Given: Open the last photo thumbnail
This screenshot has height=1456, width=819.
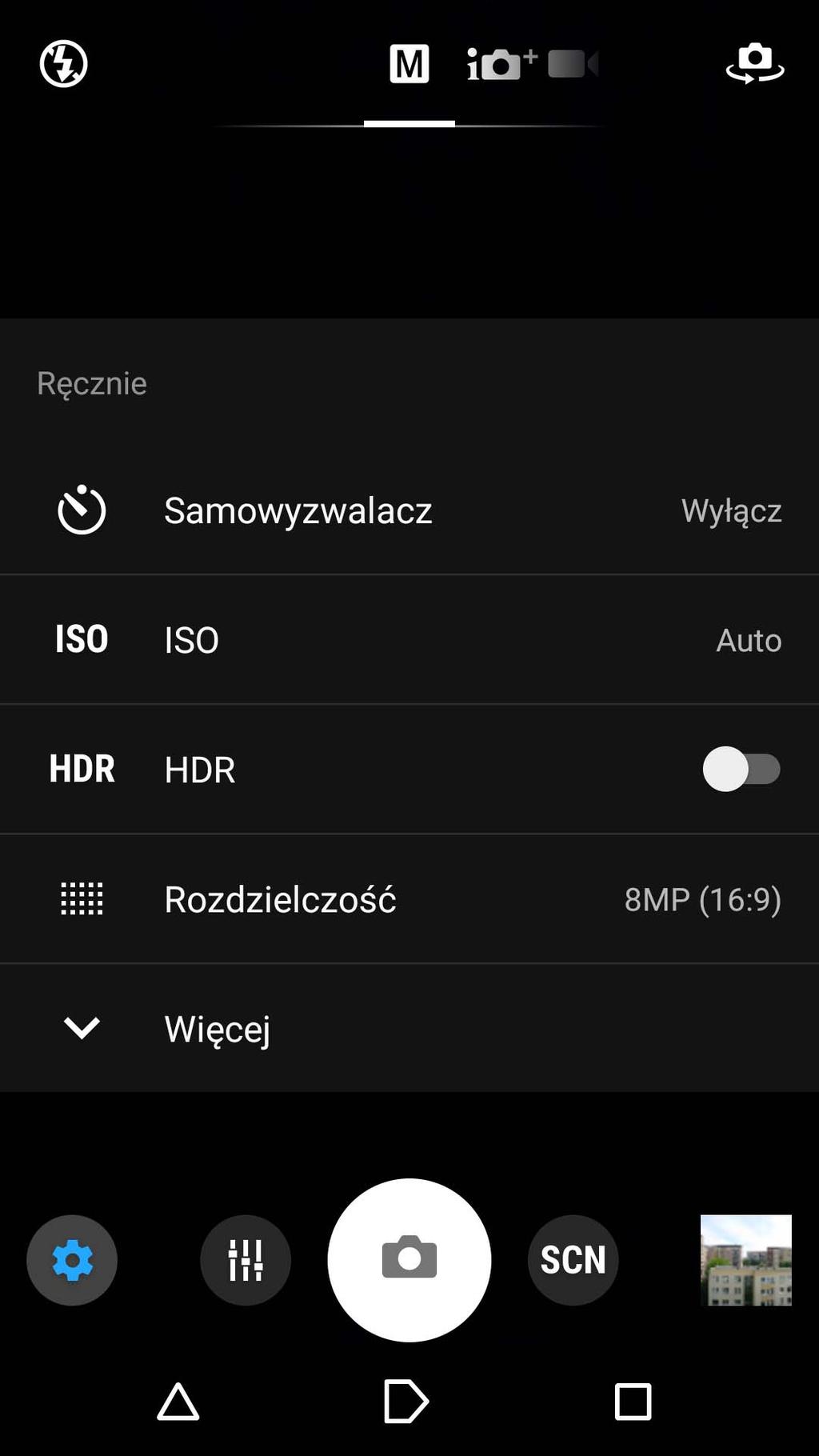Looking at the screenshot, I should click(746, 1260).
